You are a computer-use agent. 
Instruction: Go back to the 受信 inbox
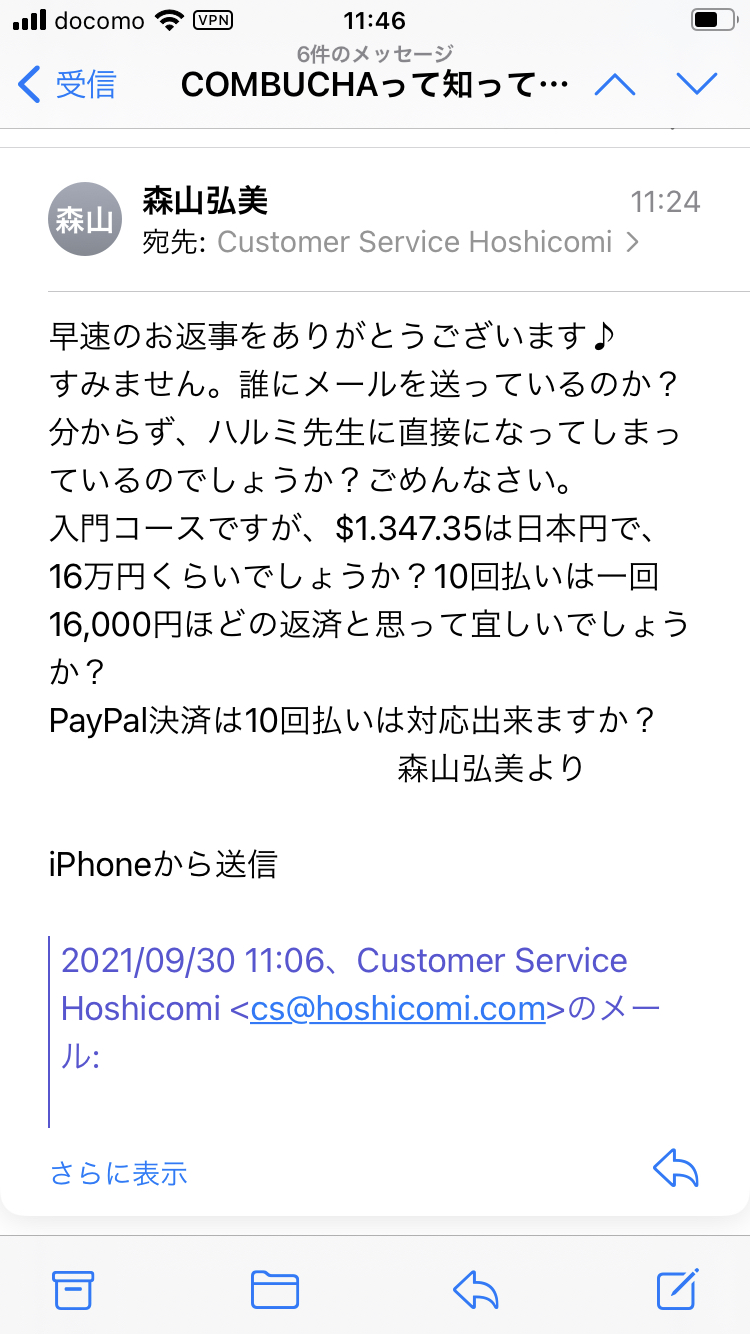[67, 85]
